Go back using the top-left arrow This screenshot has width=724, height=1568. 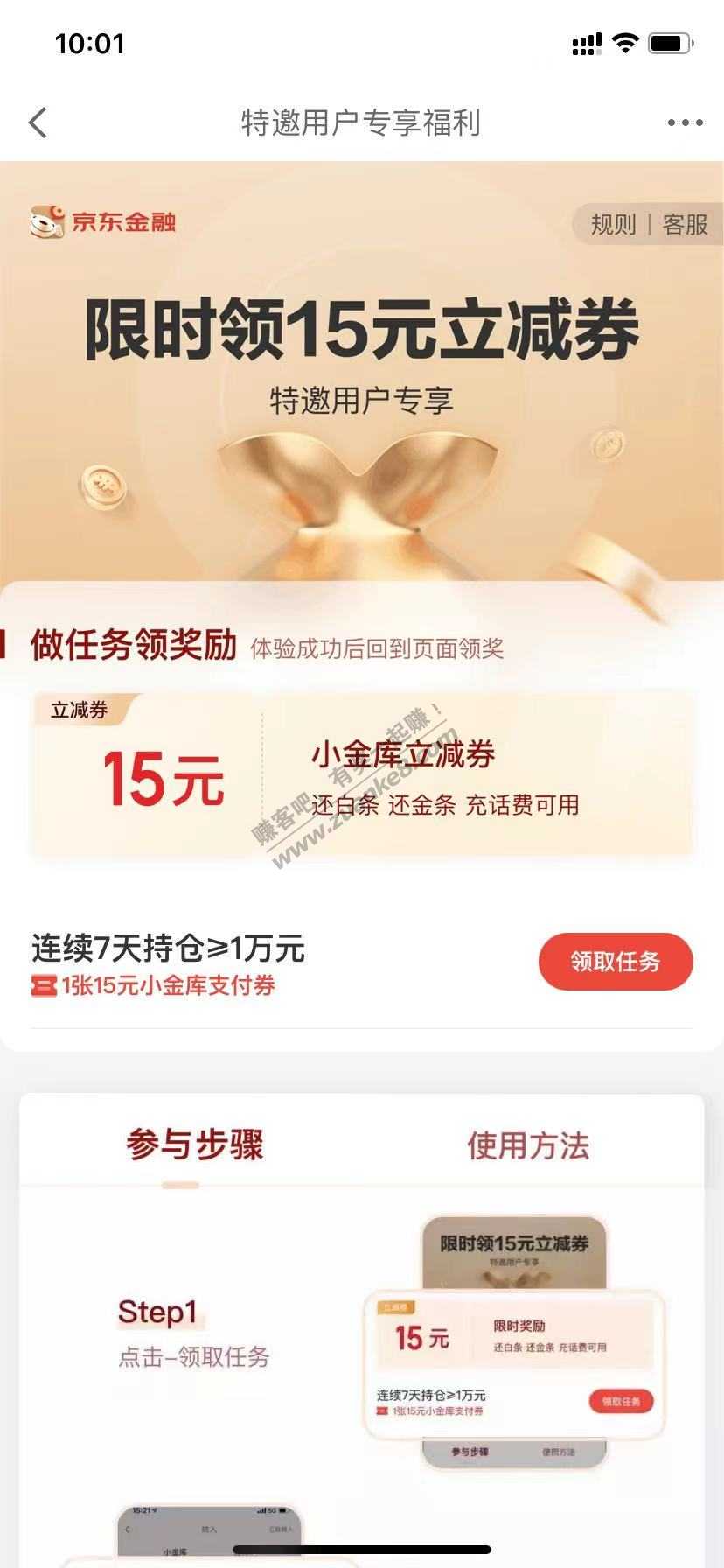38,123
